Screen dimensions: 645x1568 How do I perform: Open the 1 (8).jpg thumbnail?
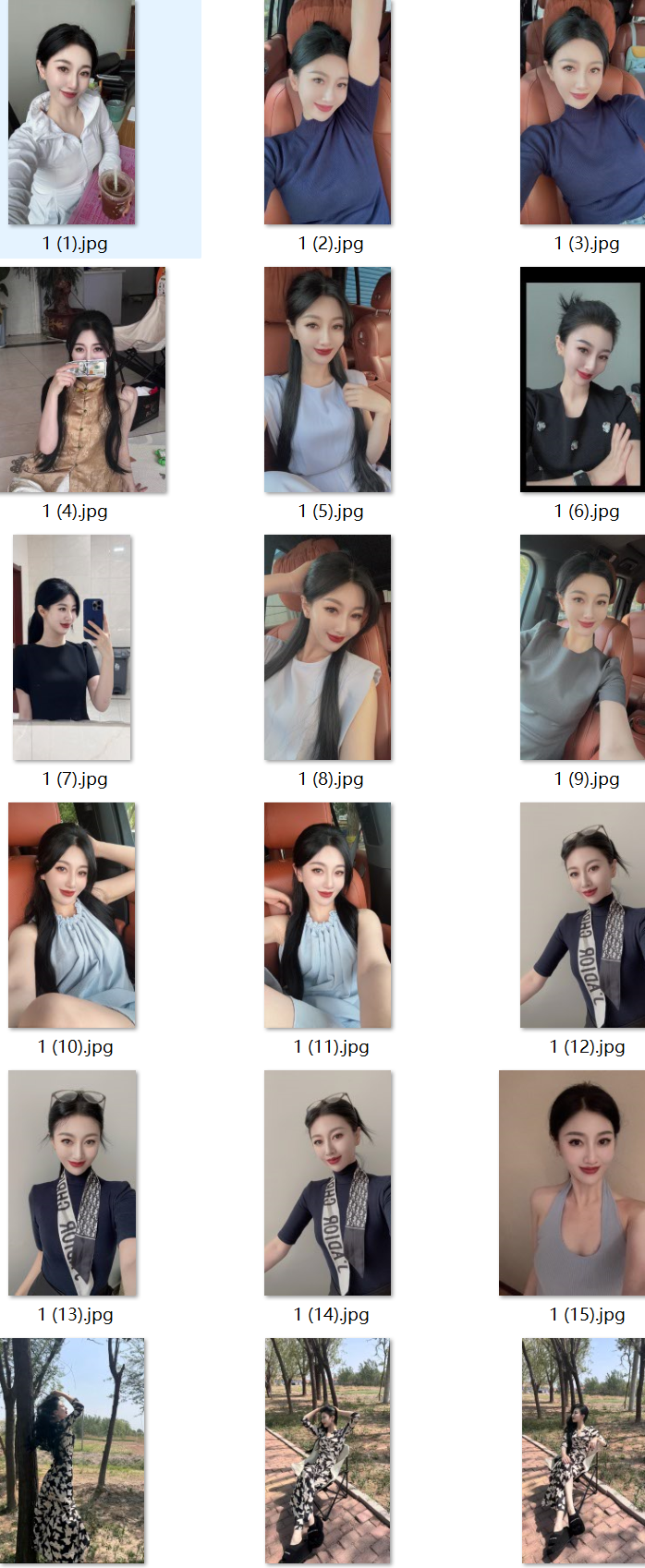pyautogui.click(x=328, y=647)
